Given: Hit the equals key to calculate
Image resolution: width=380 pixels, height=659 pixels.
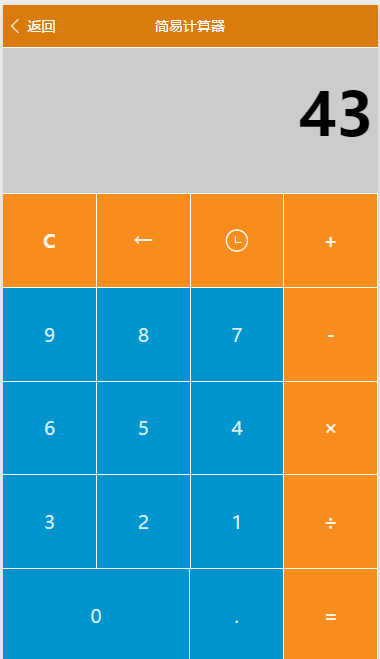Looking at the screenshot, I should pyautogui.click(x=330, y=615).
